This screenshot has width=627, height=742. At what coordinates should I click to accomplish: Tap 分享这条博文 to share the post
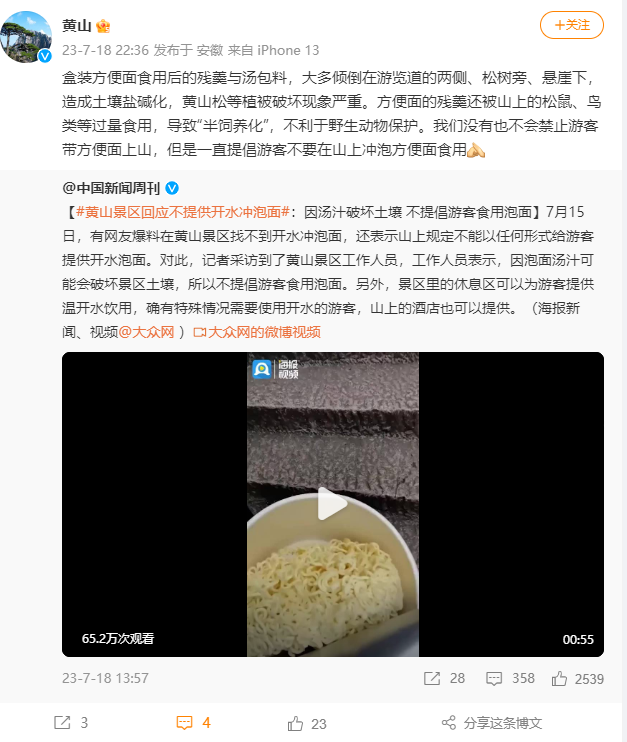click(x=492, y=722)
